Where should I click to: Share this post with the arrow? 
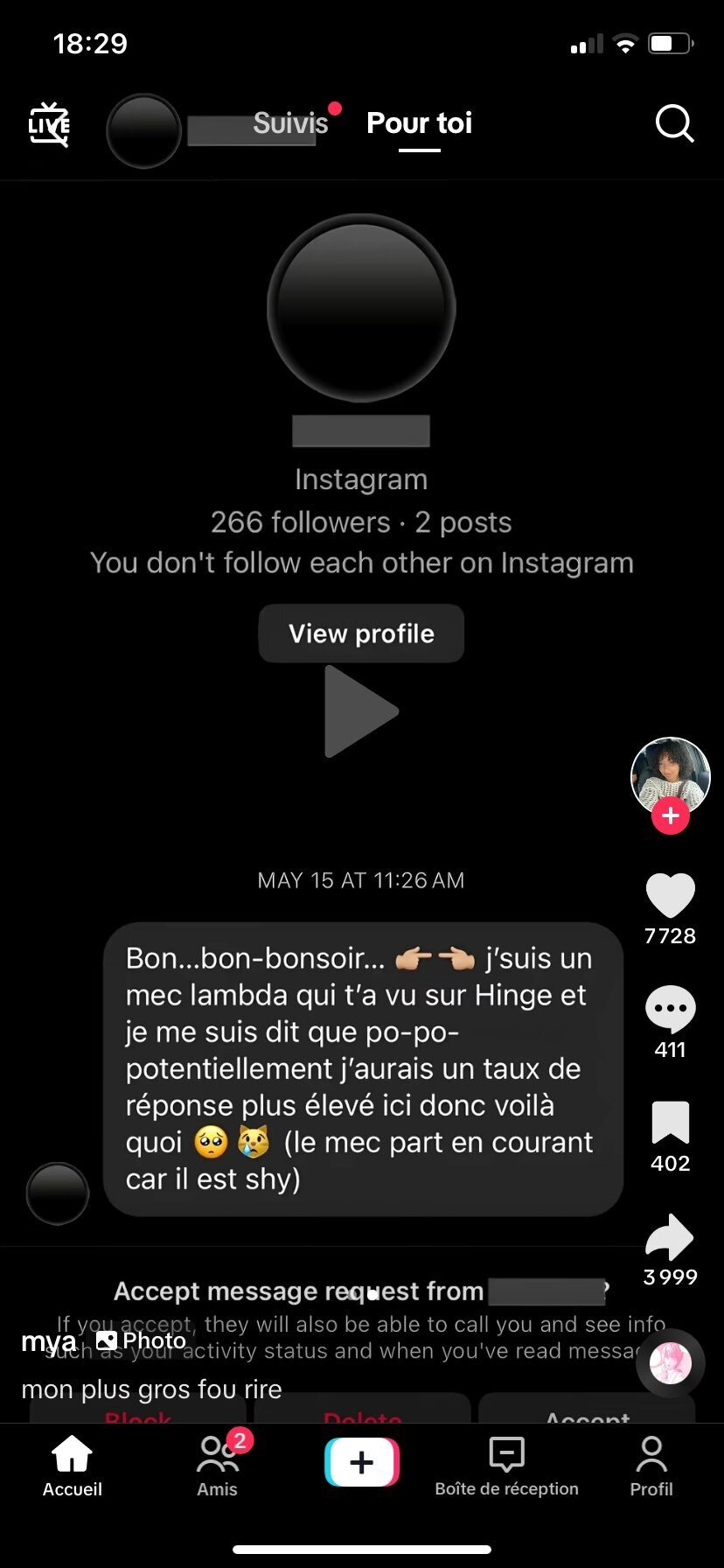[670, 1237]
